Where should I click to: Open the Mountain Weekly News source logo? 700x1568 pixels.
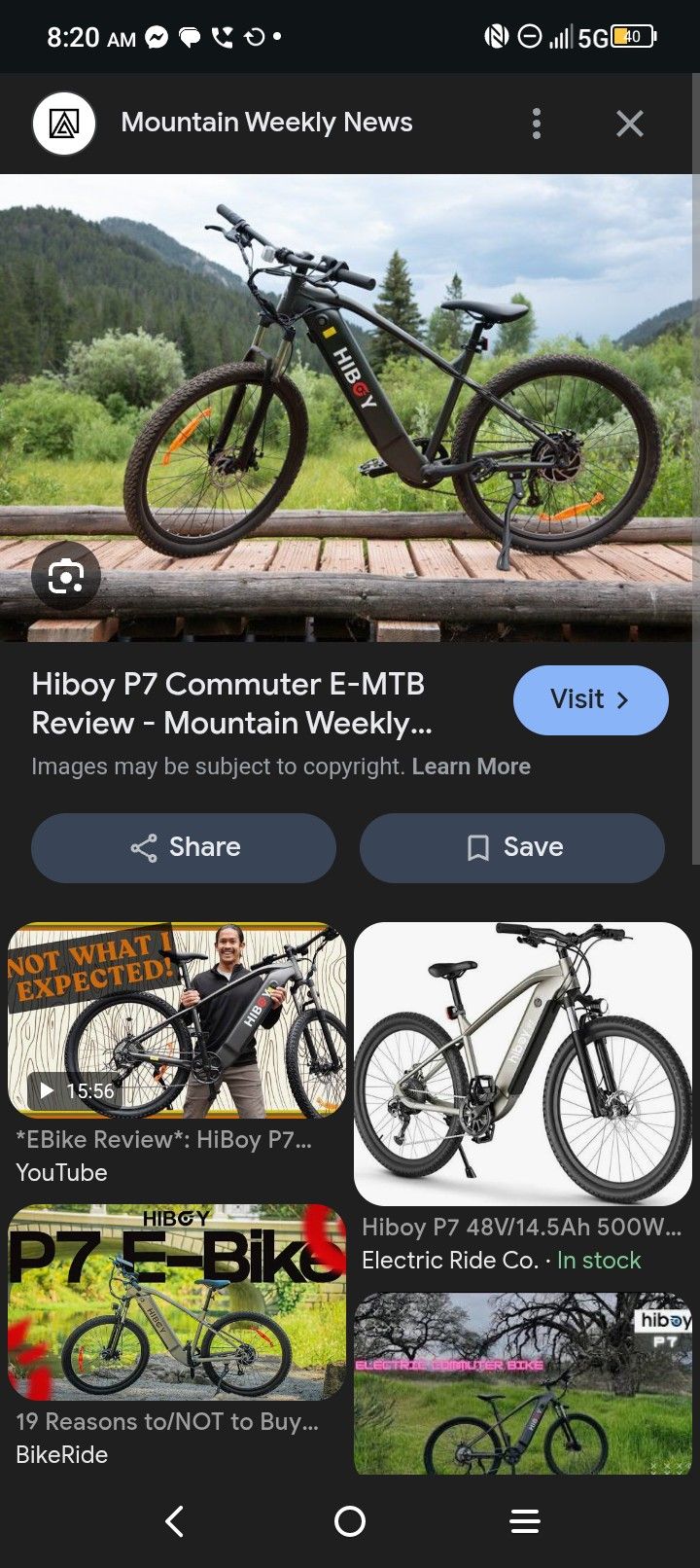tap(64, 124)
